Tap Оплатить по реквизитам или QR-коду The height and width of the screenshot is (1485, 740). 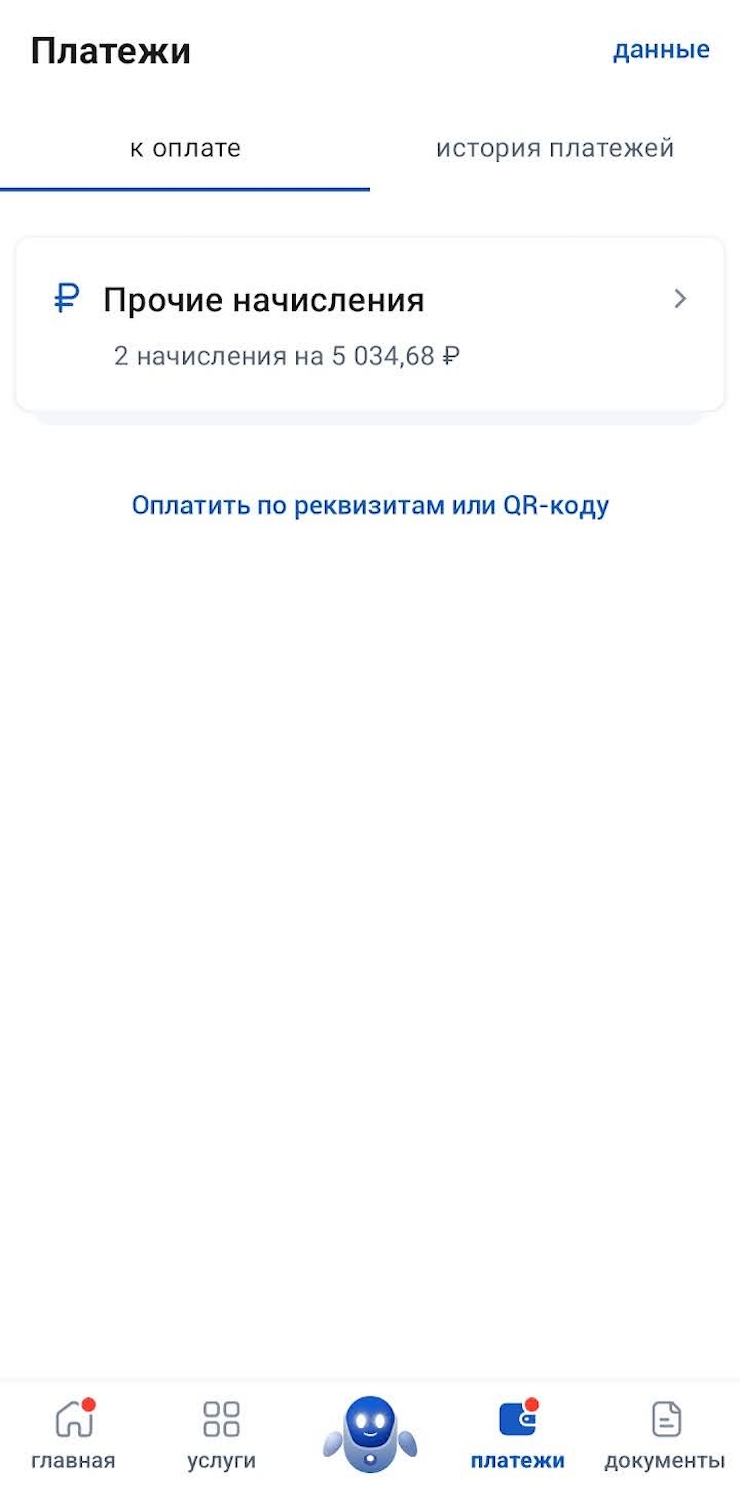coord(370,505)
